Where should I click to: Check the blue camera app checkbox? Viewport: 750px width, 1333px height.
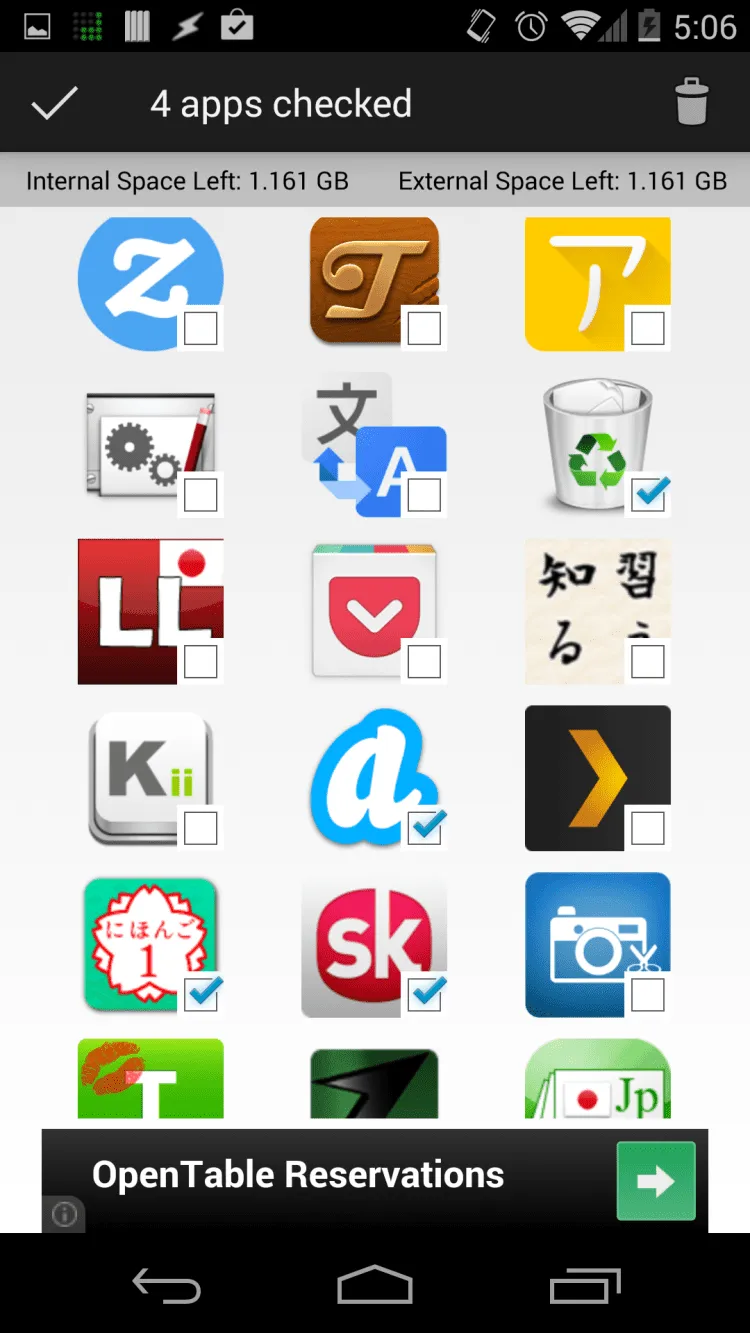(x=647, y=994)
